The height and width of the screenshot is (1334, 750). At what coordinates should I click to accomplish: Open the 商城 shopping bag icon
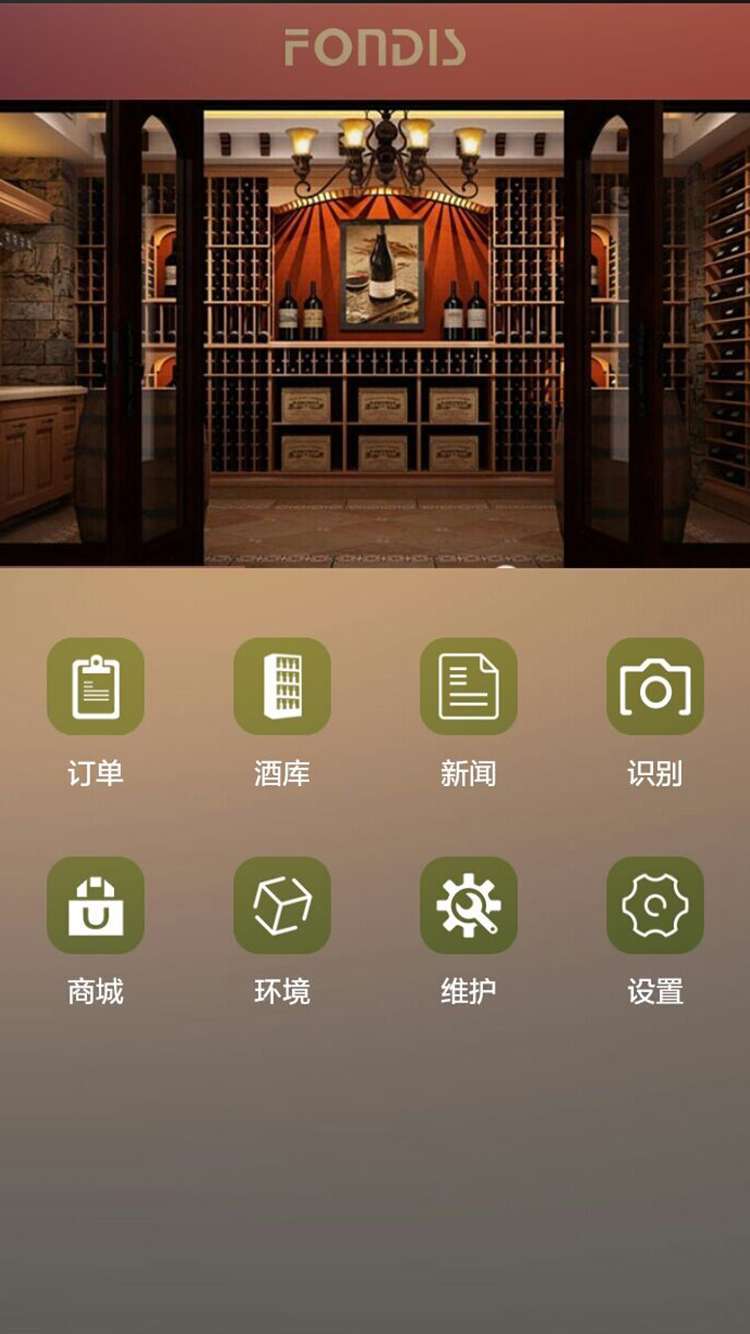[96, 903]
